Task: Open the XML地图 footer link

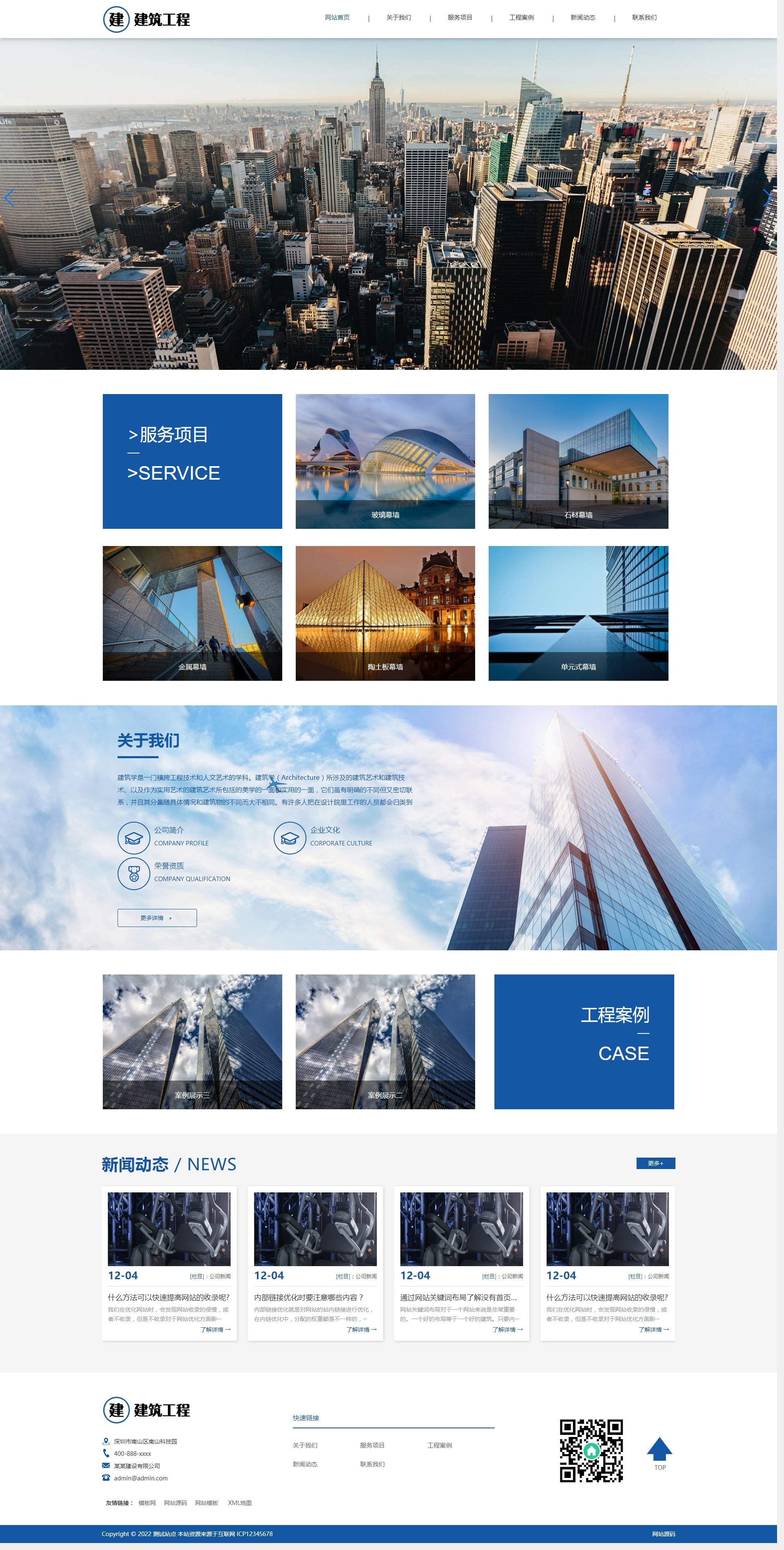Action: [240, 1502]
